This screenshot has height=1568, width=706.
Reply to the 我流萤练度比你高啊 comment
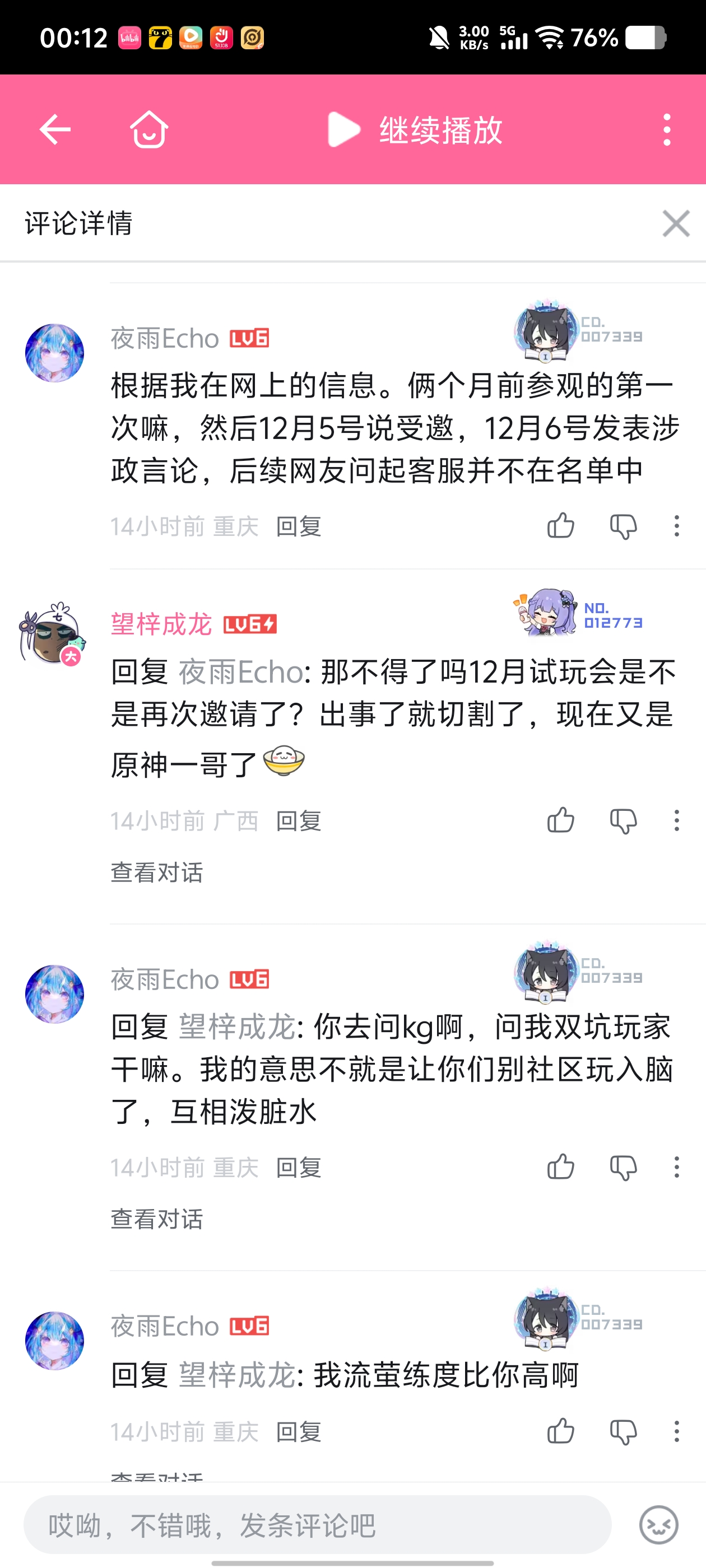click(x=299, y=1432)
